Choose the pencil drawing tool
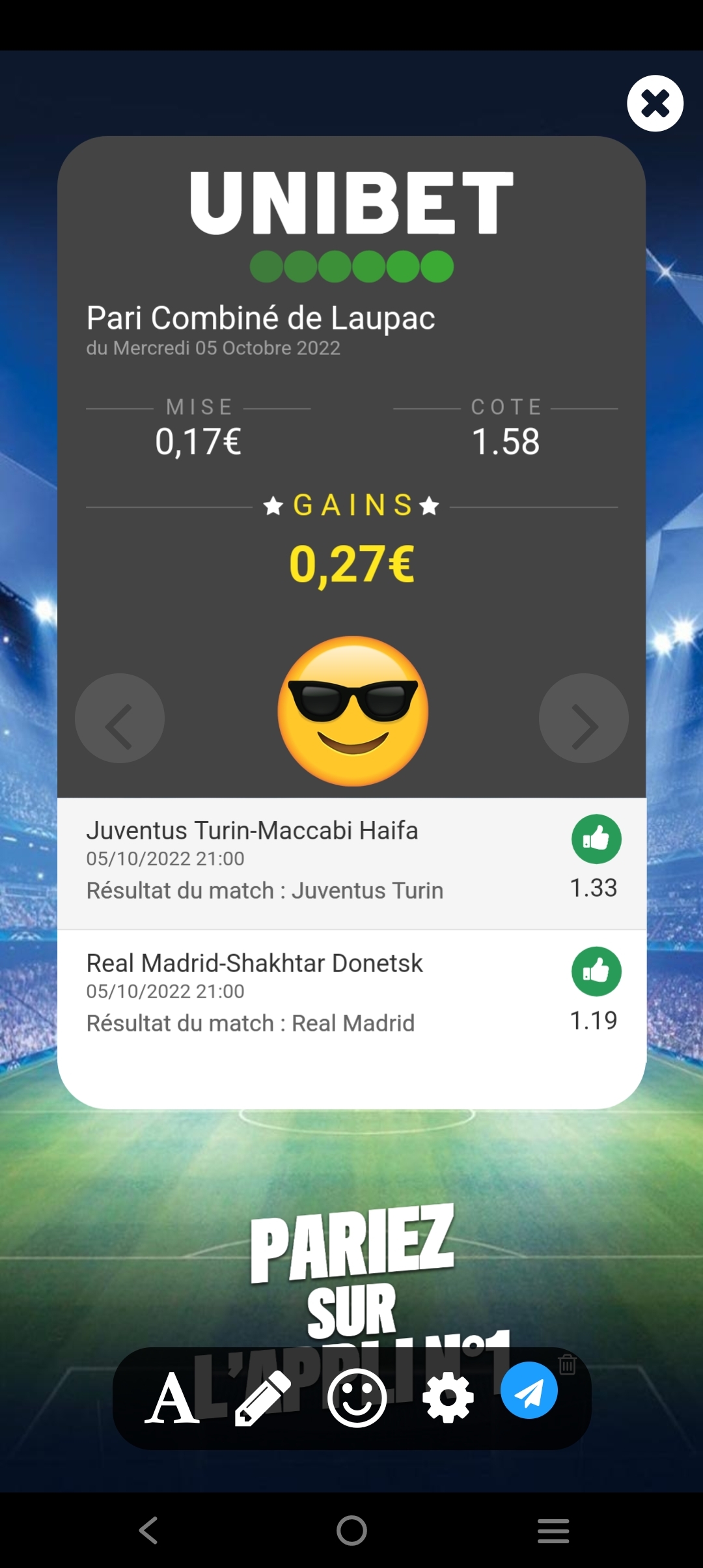Viewport: 703px width, 1568px height. pyautogui.click(x=262, y=1399)
